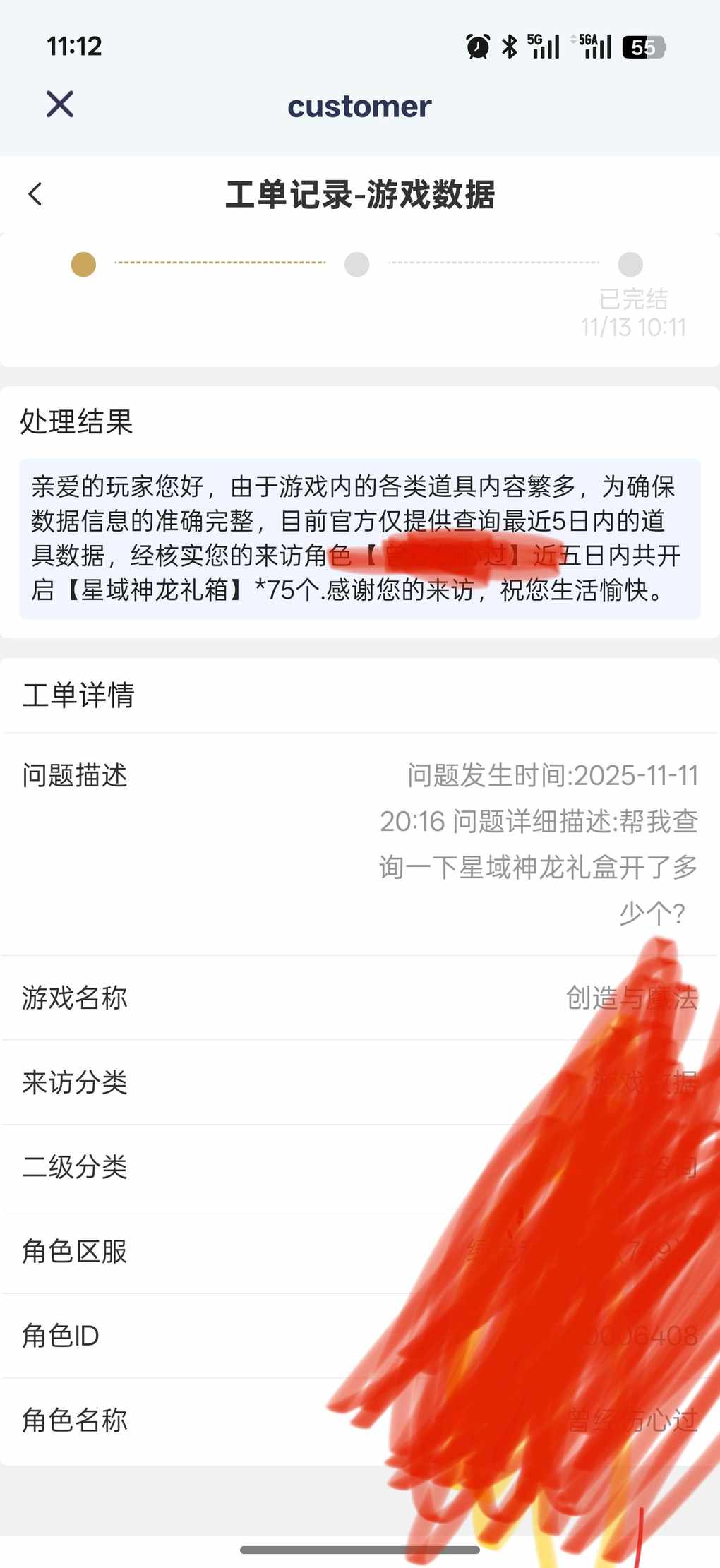Close the customer service window
720x1568 pixels.
[x=60, y=104]
